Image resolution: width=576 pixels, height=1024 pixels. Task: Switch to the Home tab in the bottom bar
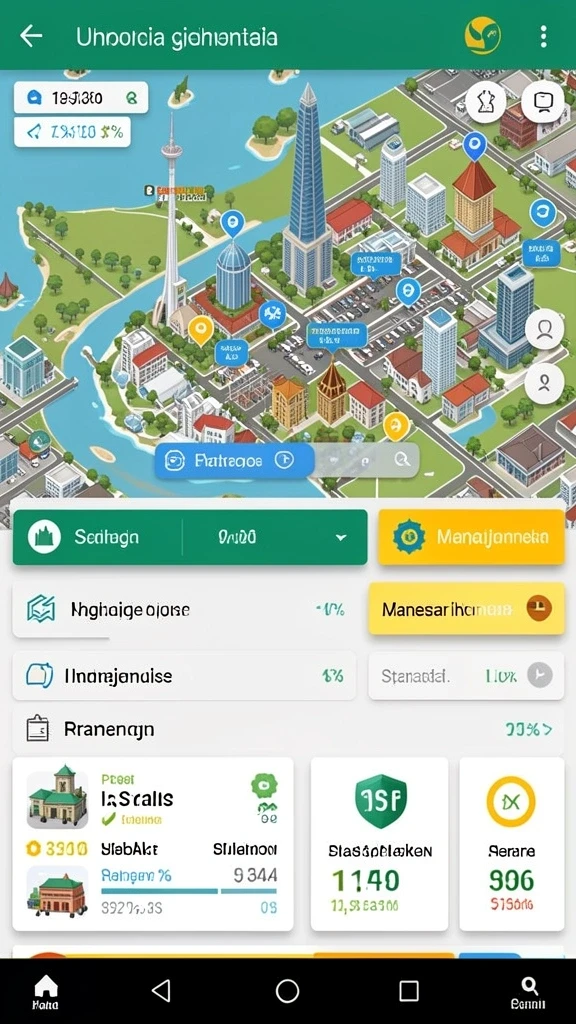click(46, 991)
